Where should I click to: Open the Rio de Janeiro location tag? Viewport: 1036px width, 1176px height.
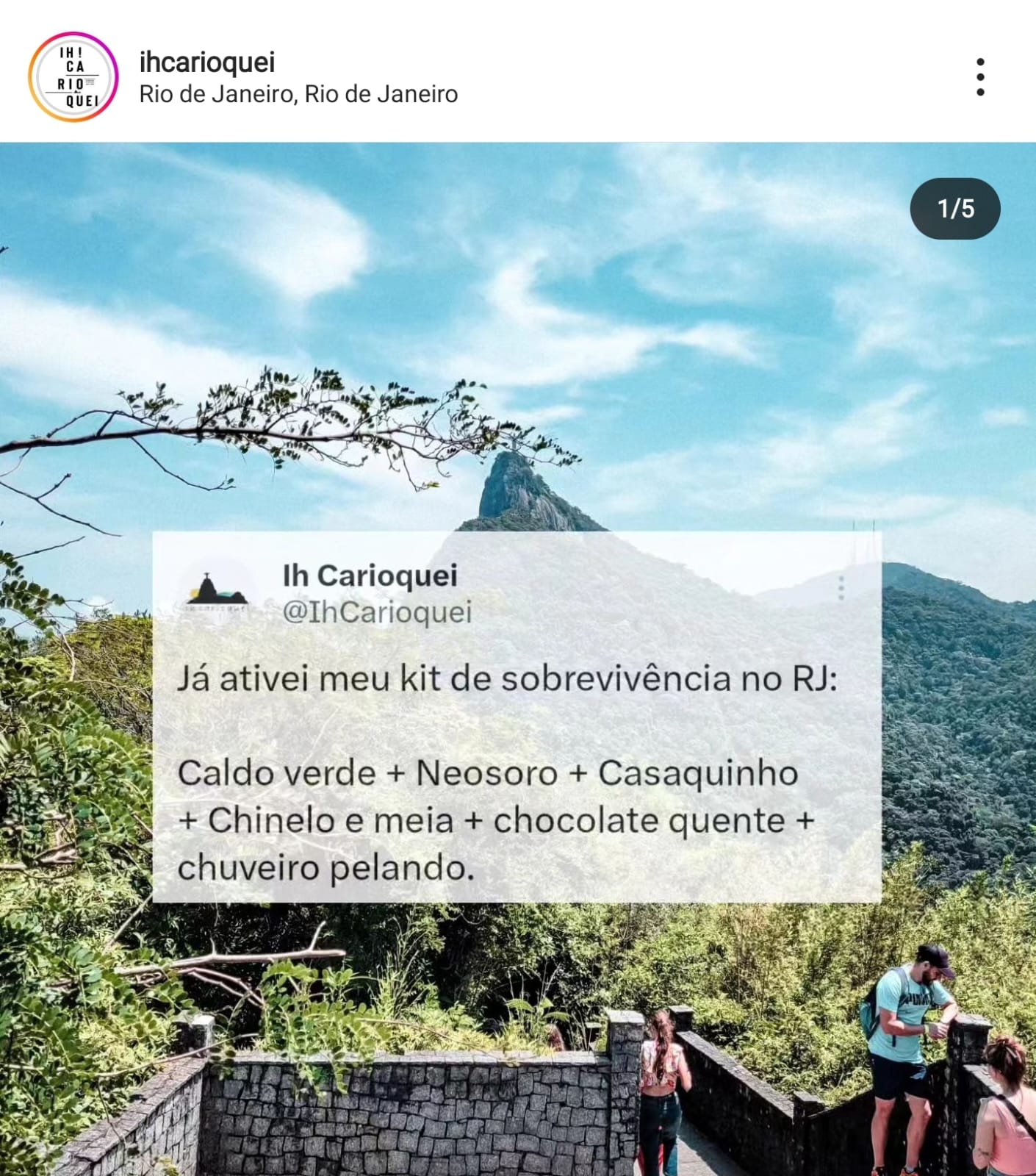point(298,95)
